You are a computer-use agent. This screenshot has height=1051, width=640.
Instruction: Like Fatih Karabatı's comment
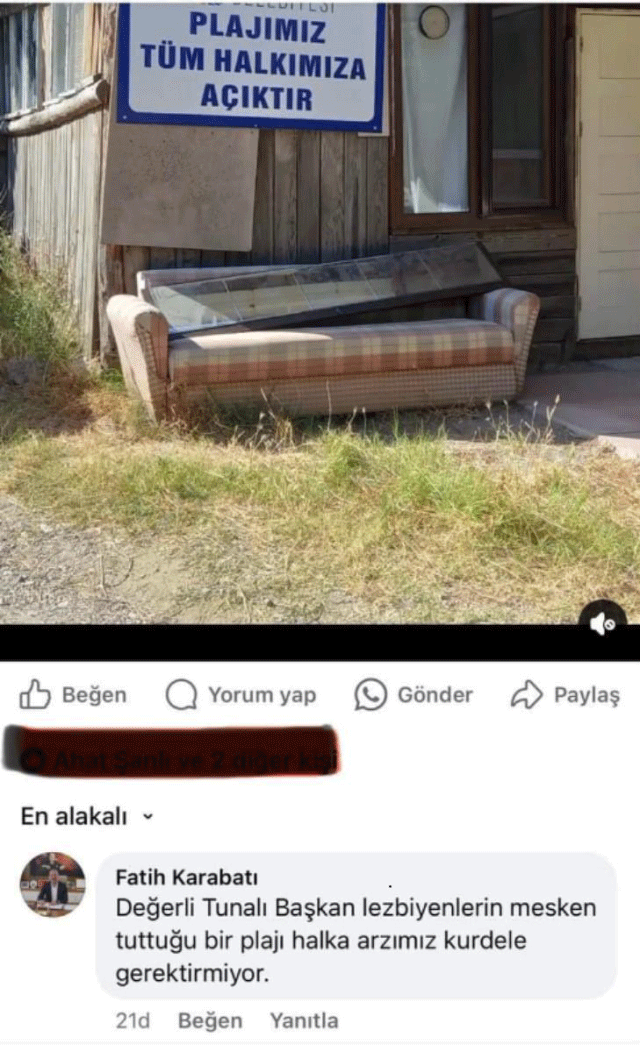click(x=209, y=1021)
